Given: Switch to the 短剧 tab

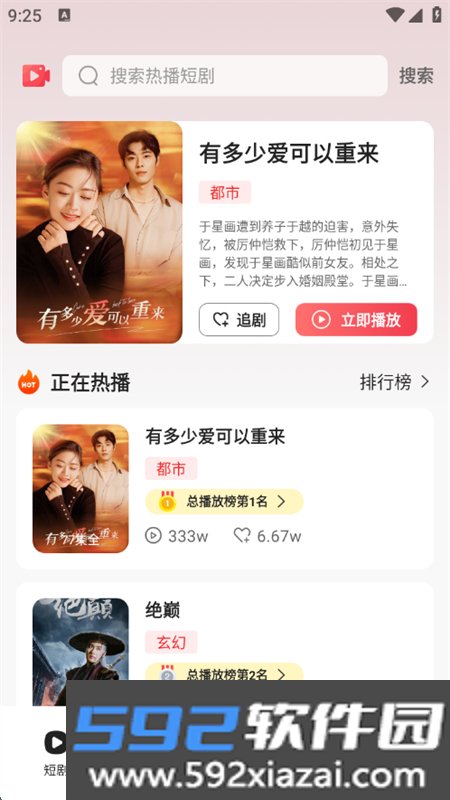Looking at the screenshot, I should click(x=54, y=753).
